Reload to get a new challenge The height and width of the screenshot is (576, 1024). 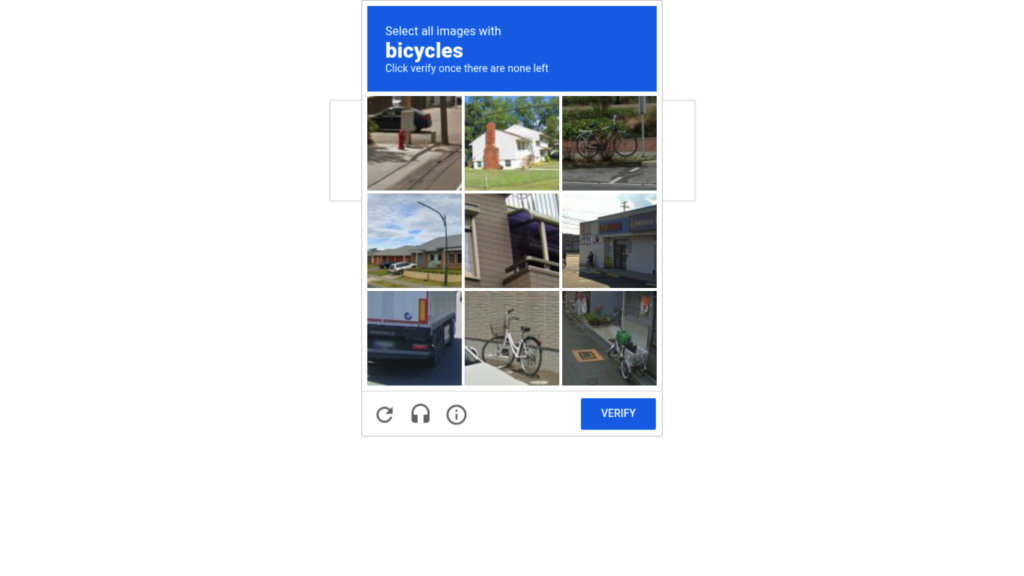click(384, 414)
